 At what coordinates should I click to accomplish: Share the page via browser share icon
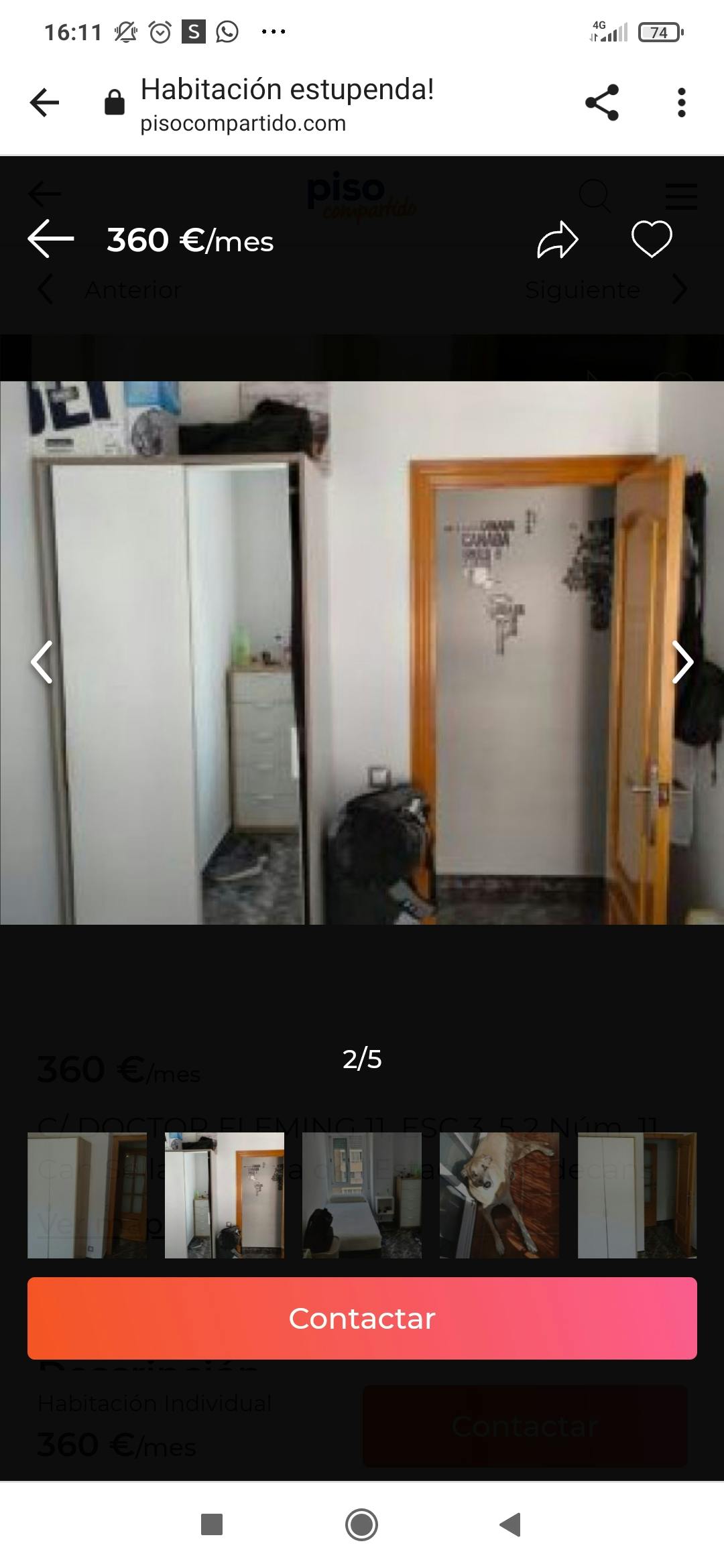point(601,103)
